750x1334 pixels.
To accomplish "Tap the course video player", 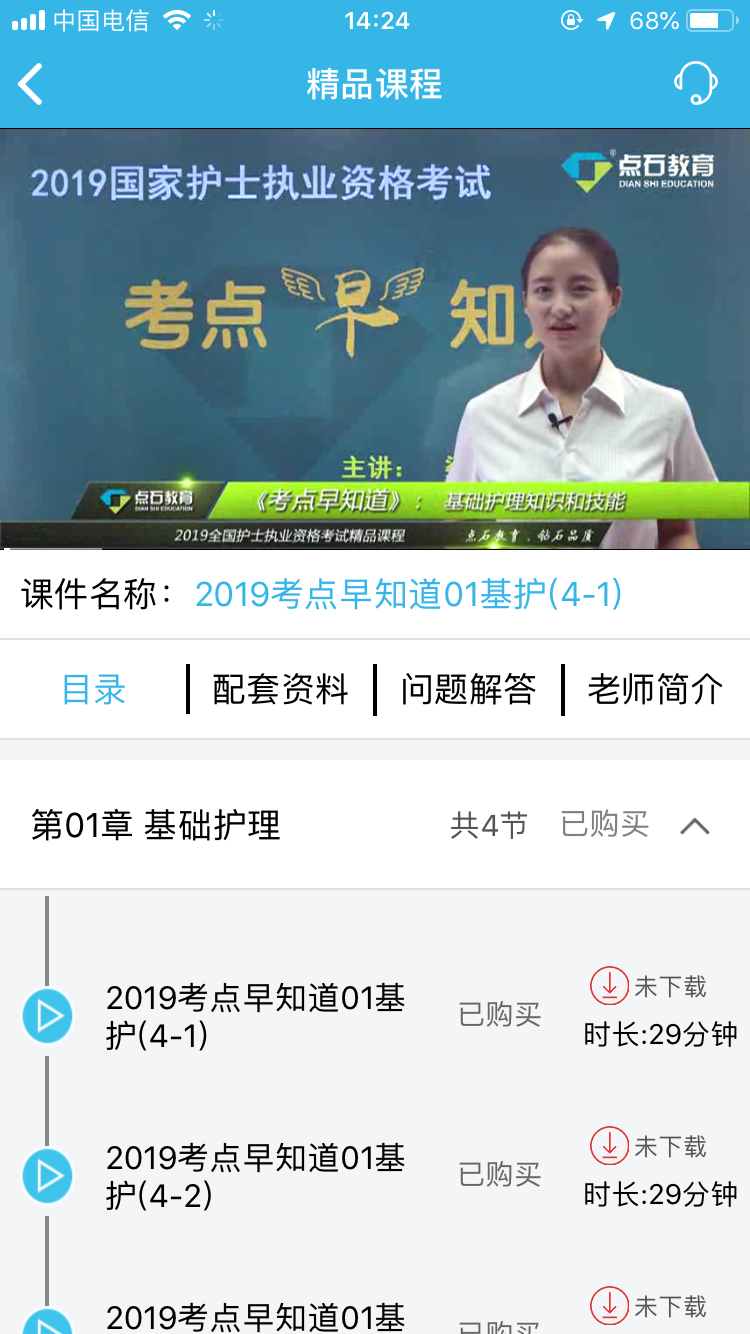I will pos(375,338).
